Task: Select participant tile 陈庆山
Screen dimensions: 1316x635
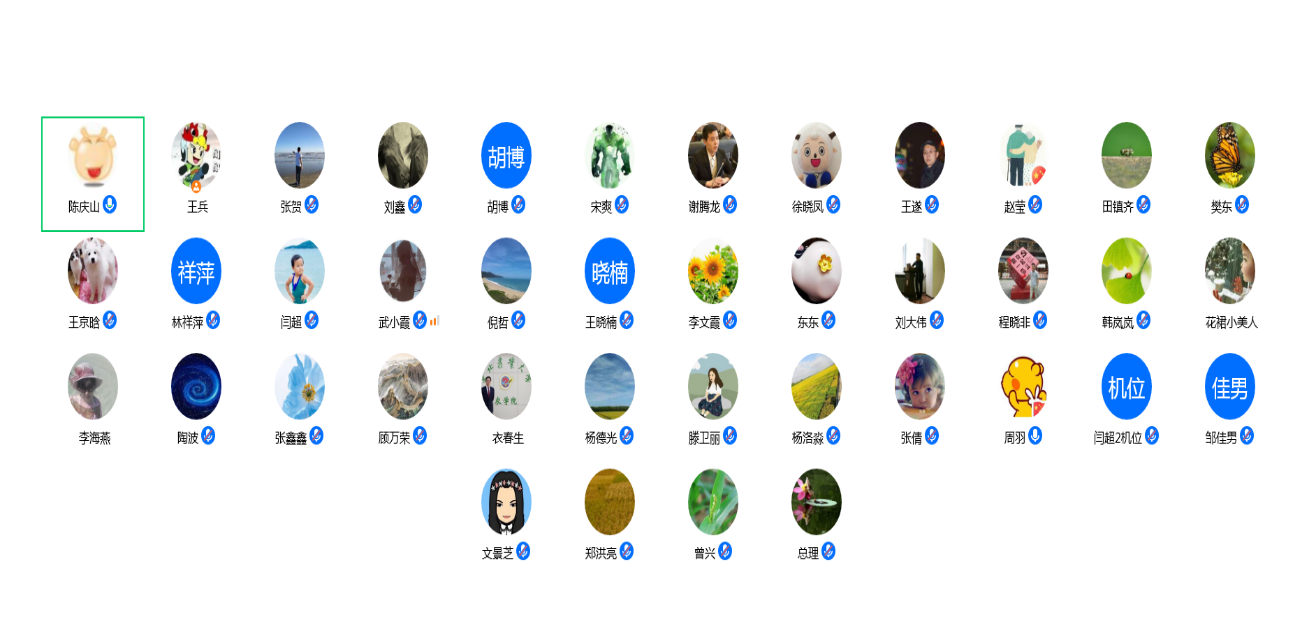Action: (x=93, y=157)
